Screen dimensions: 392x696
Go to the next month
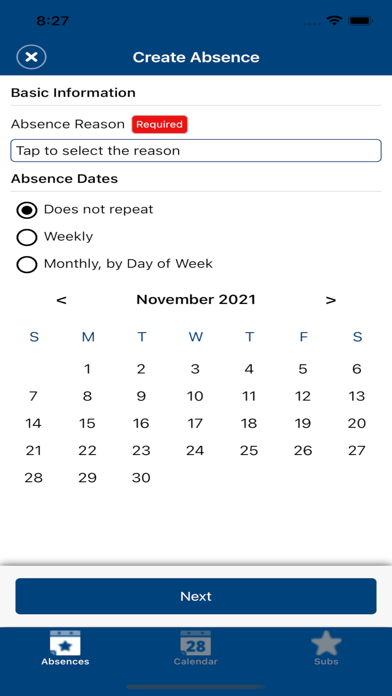330,300
